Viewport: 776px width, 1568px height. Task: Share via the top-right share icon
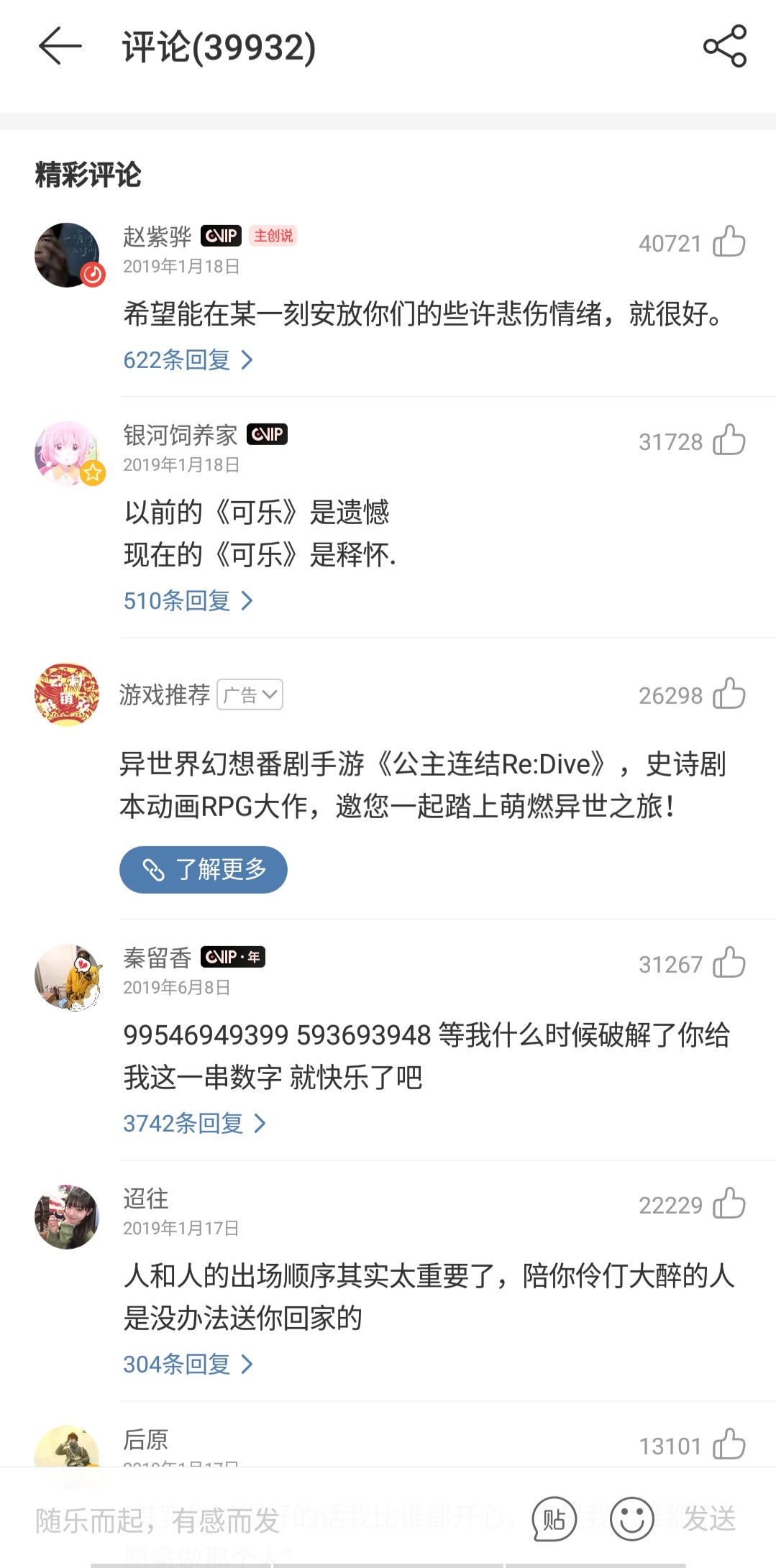click(x=724, y=47)
